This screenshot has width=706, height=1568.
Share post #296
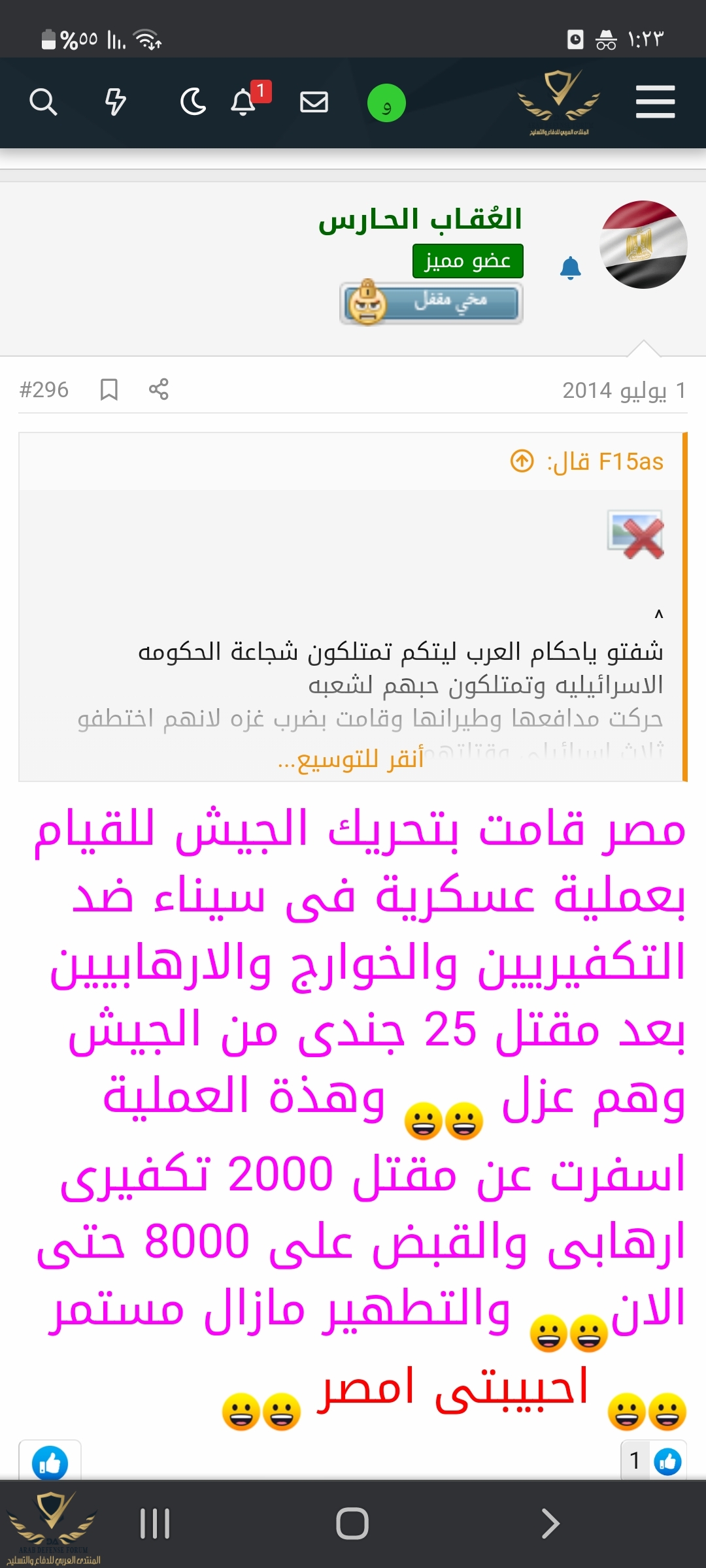(x=158, y=389)
